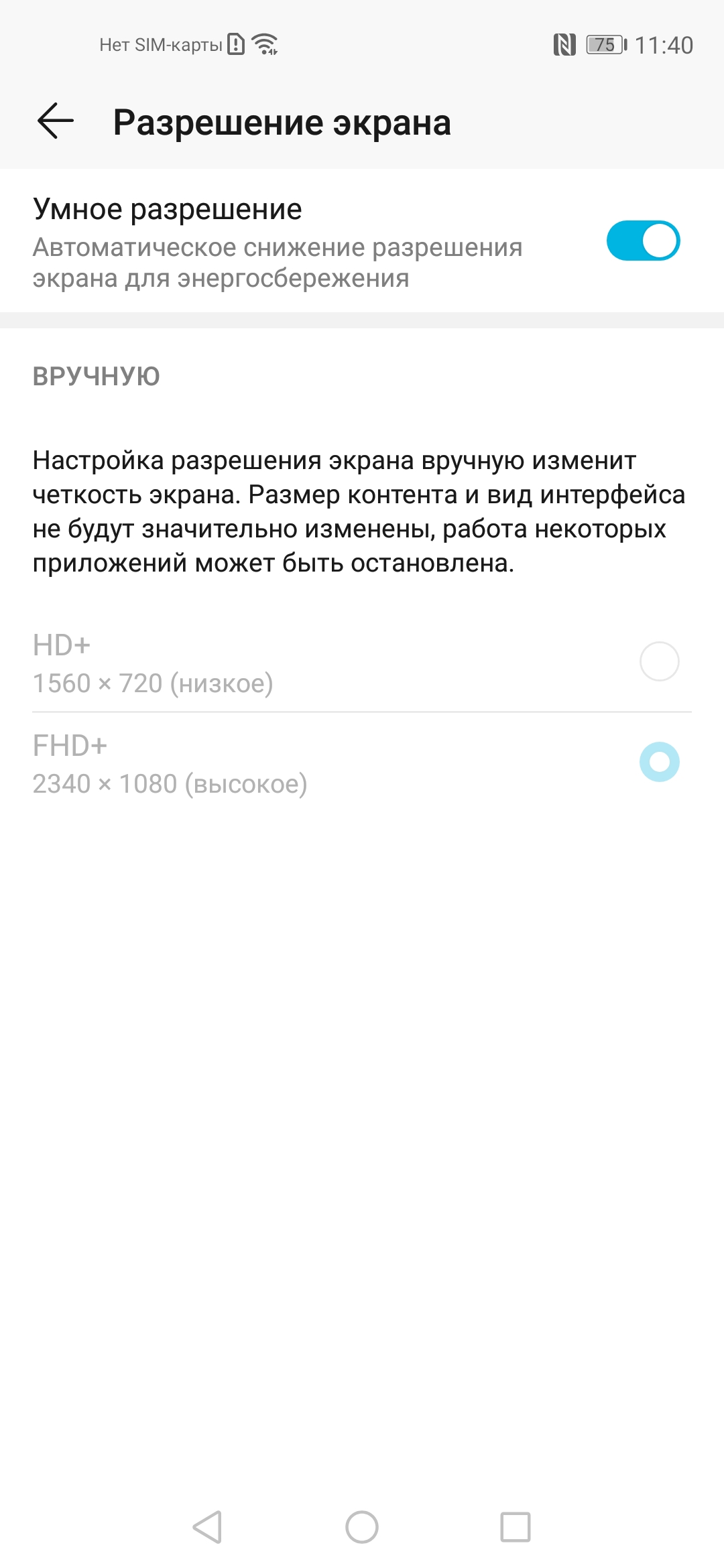Go to the home screen
Viewport: 724px width, 1568px height.
tap(362, 1527)
